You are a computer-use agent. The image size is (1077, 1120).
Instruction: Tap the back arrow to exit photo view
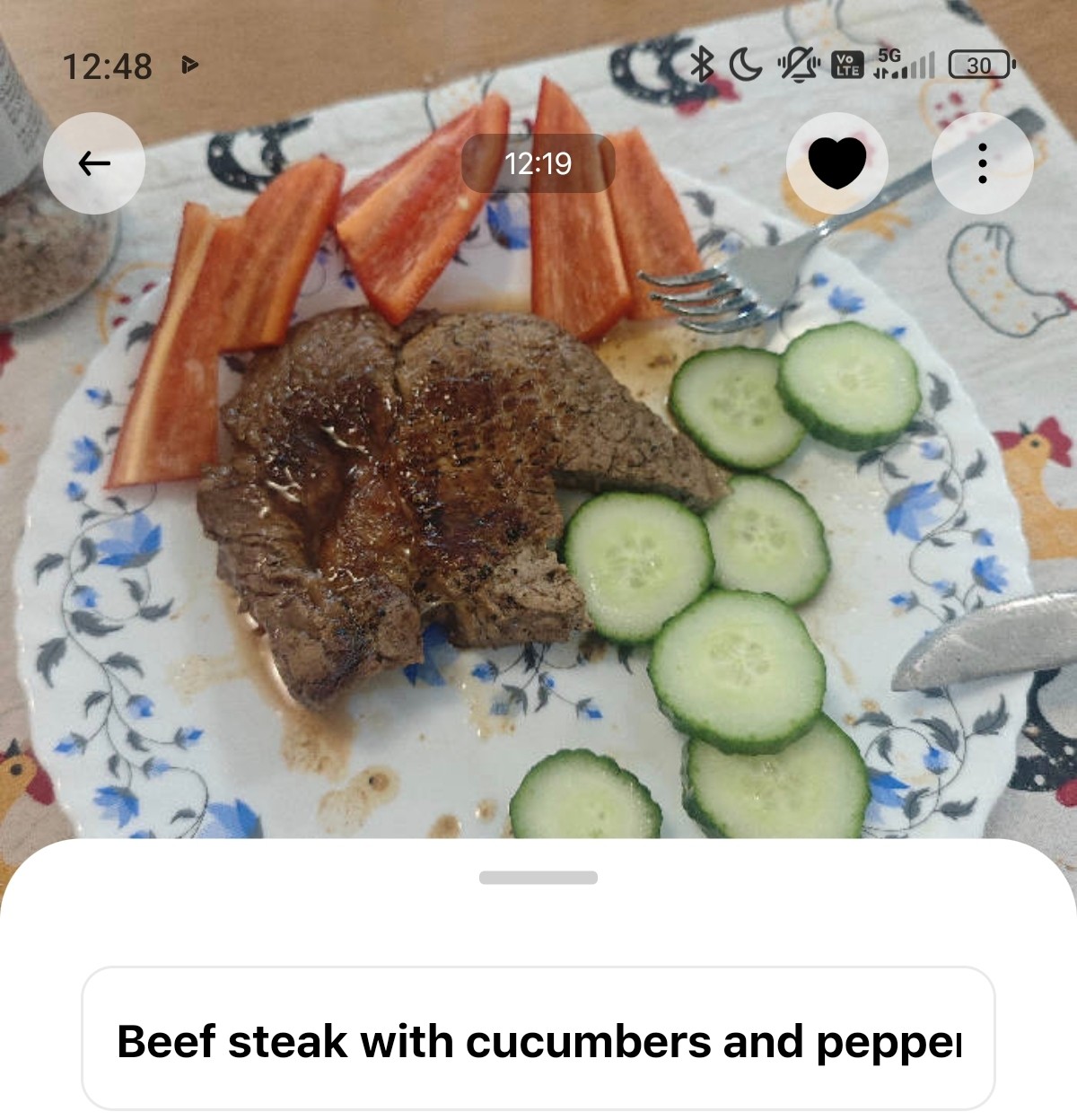click(x=92, y=162)
